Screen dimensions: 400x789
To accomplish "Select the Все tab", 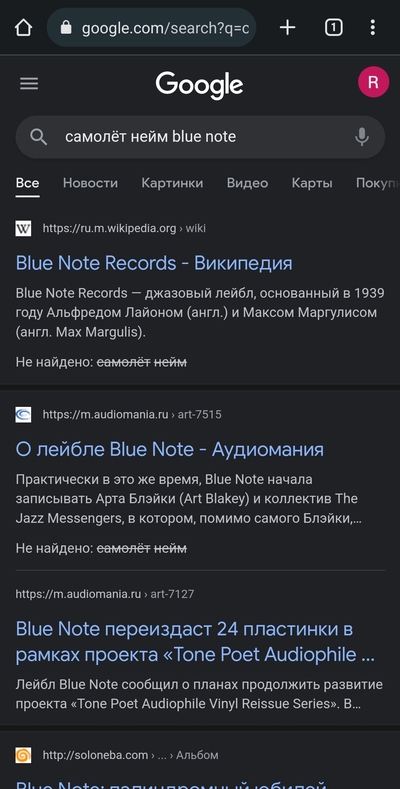I will click(27, 183).
